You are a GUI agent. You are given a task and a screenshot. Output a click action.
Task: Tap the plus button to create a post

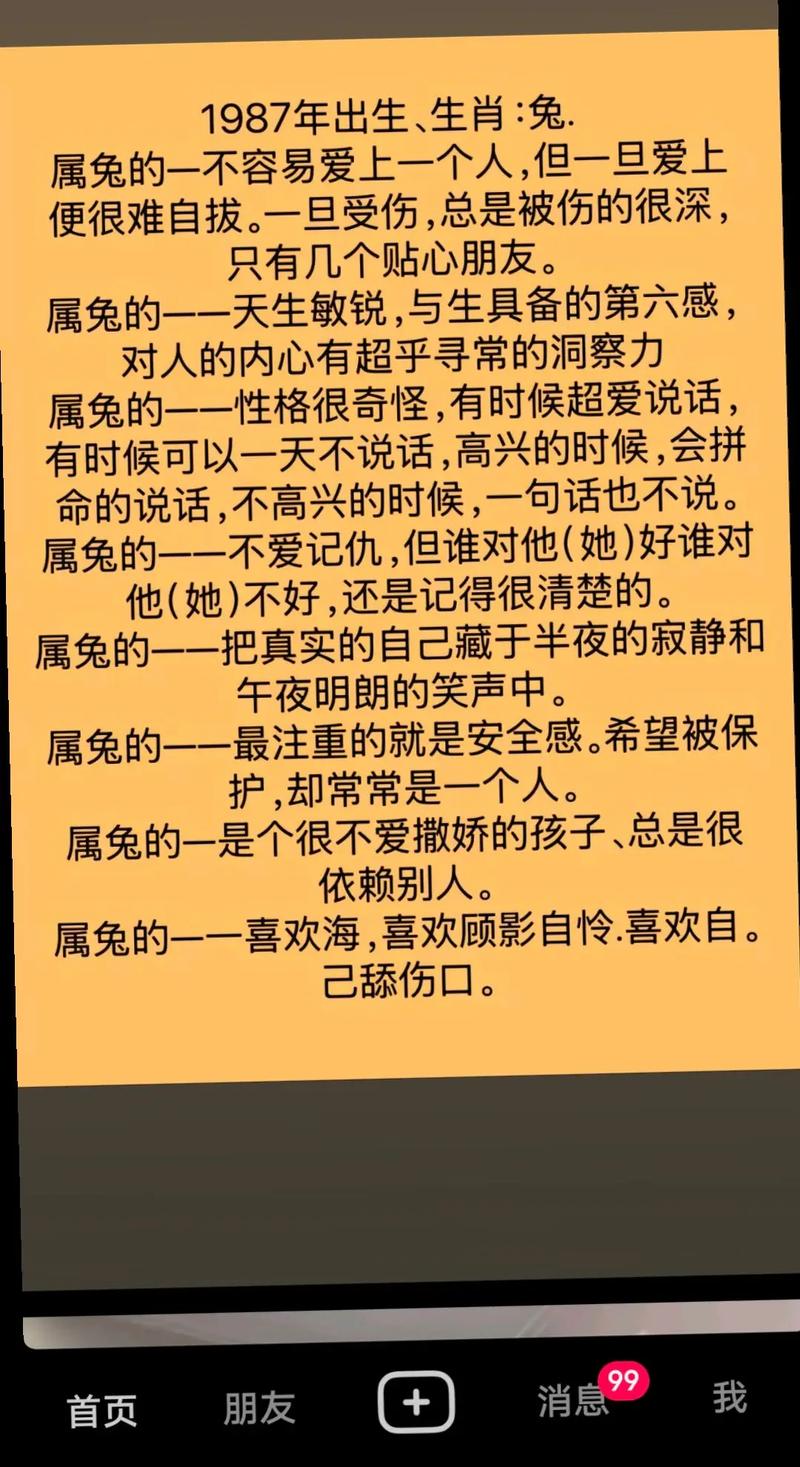416,1402
